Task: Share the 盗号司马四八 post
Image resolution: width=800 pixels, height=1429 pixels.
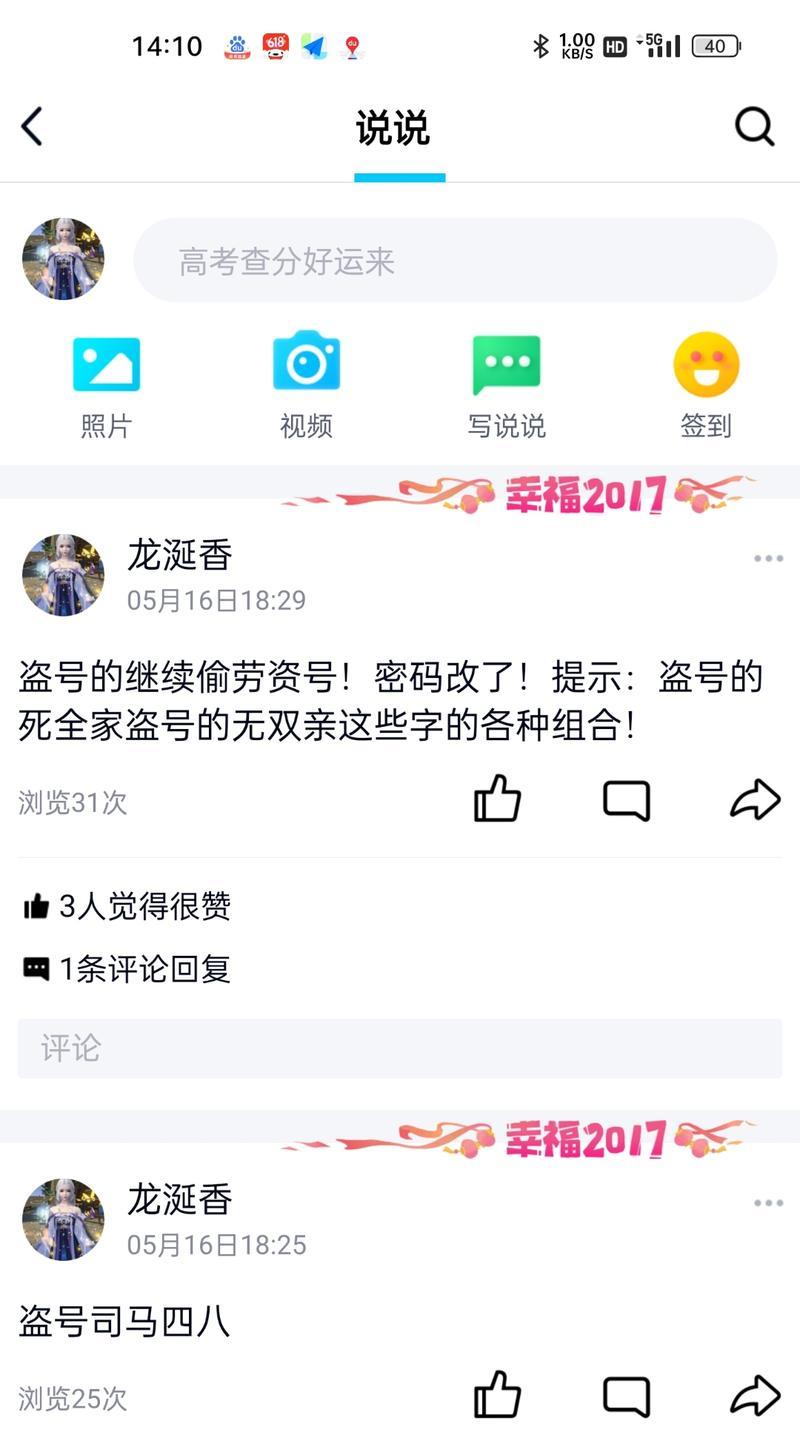Action: tap(755, 1396)
